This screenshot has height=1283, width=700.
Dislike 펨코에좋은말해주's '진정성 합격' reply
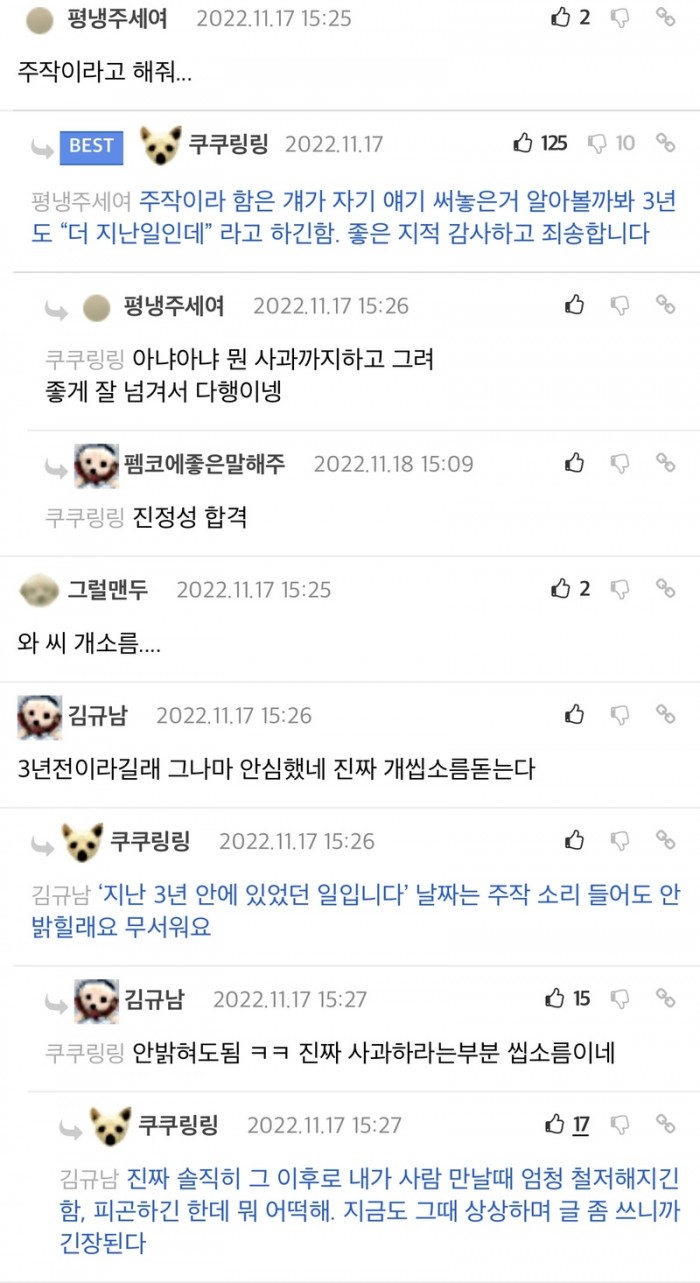tap(620, 463)
